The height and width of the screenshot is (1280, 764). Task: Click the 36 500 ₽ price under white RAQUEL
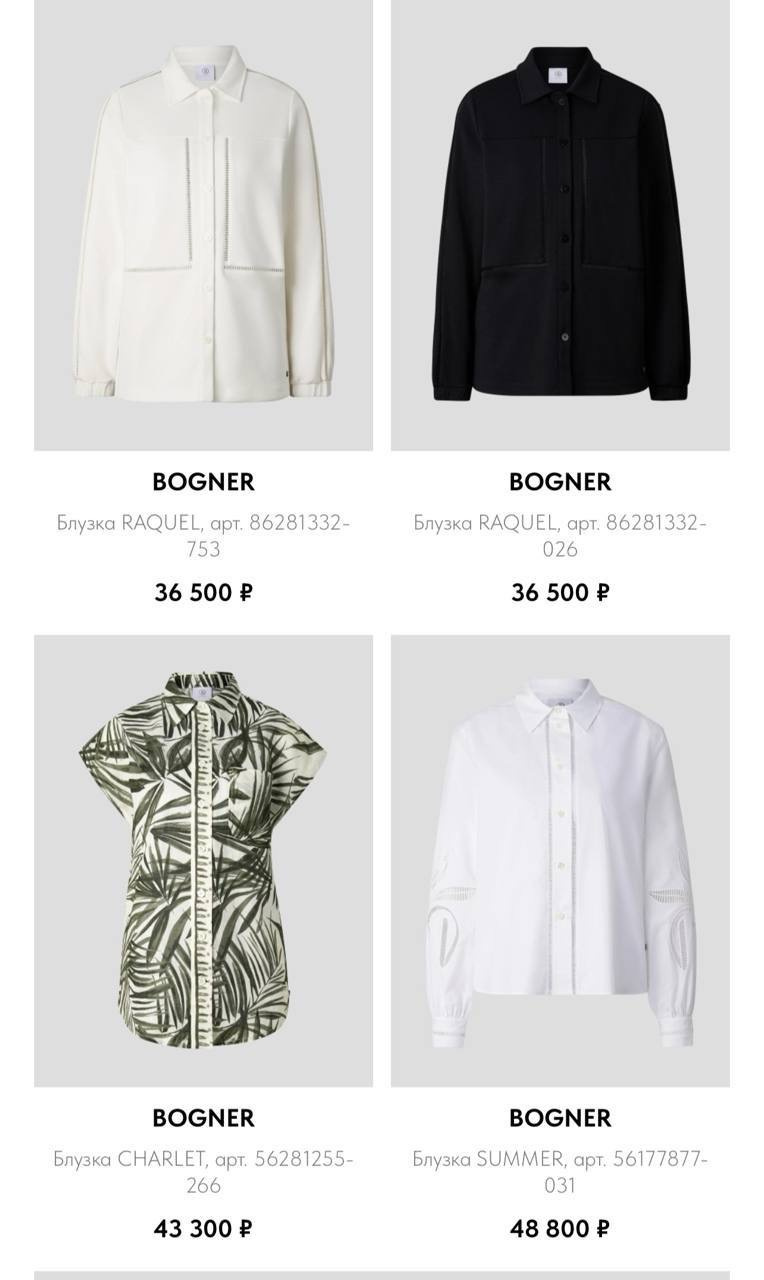pyautogui.click(x=204, y=592)
